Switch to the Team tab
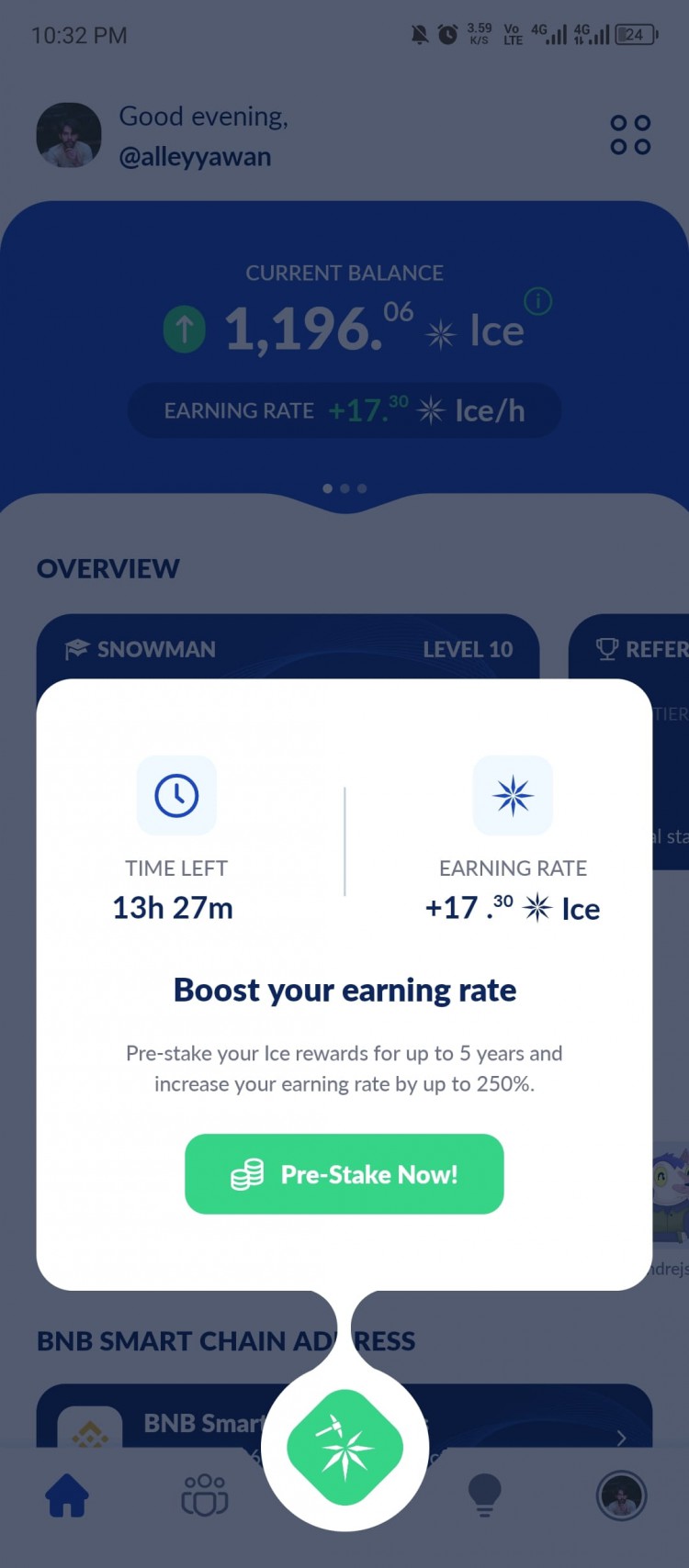This screenshot has width=689, height=1568. (x=204, y=1495)
